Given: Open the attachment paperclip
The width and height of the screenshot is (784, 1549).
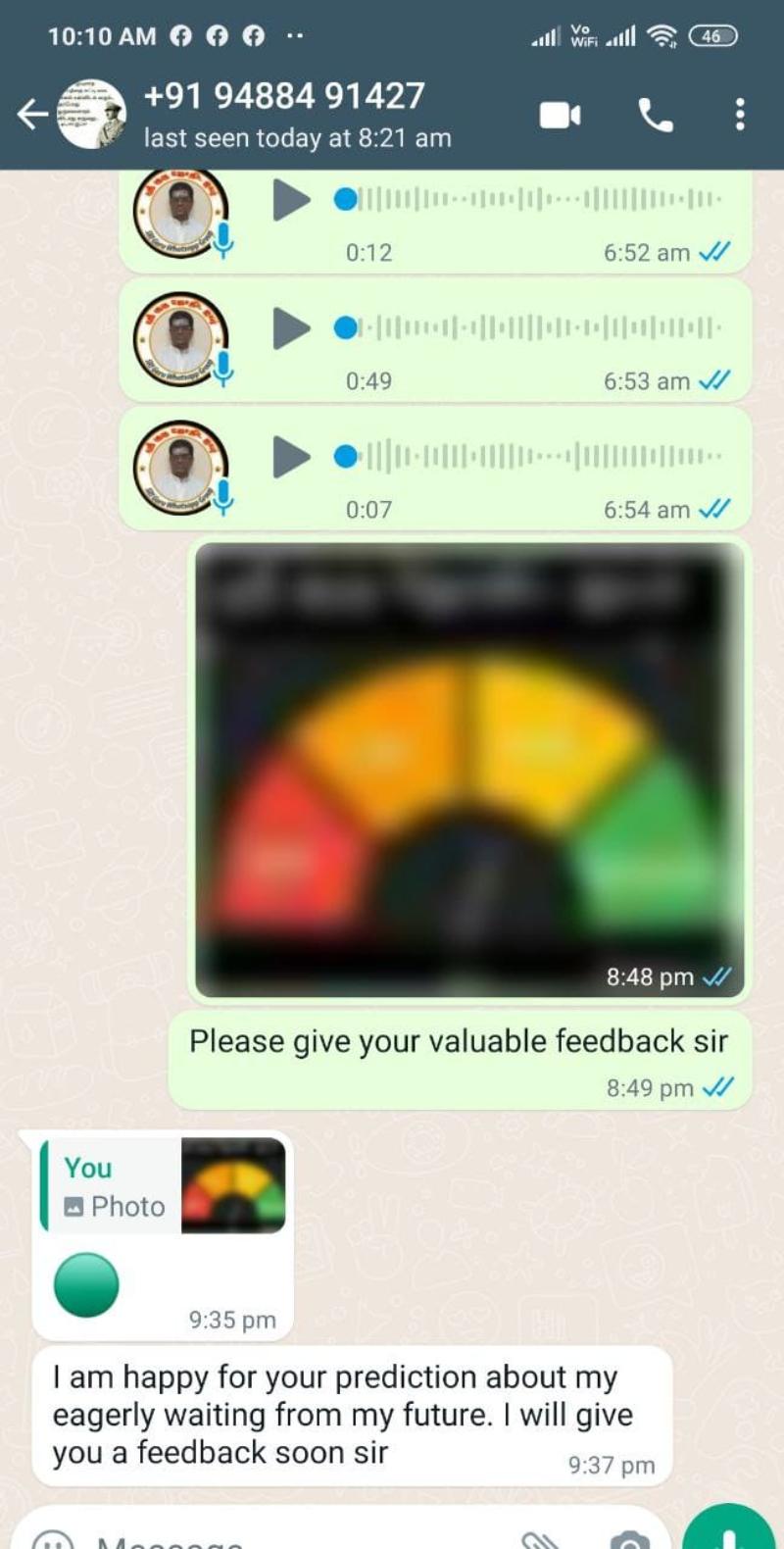Looking at the screenshot, I should 541,1541.
